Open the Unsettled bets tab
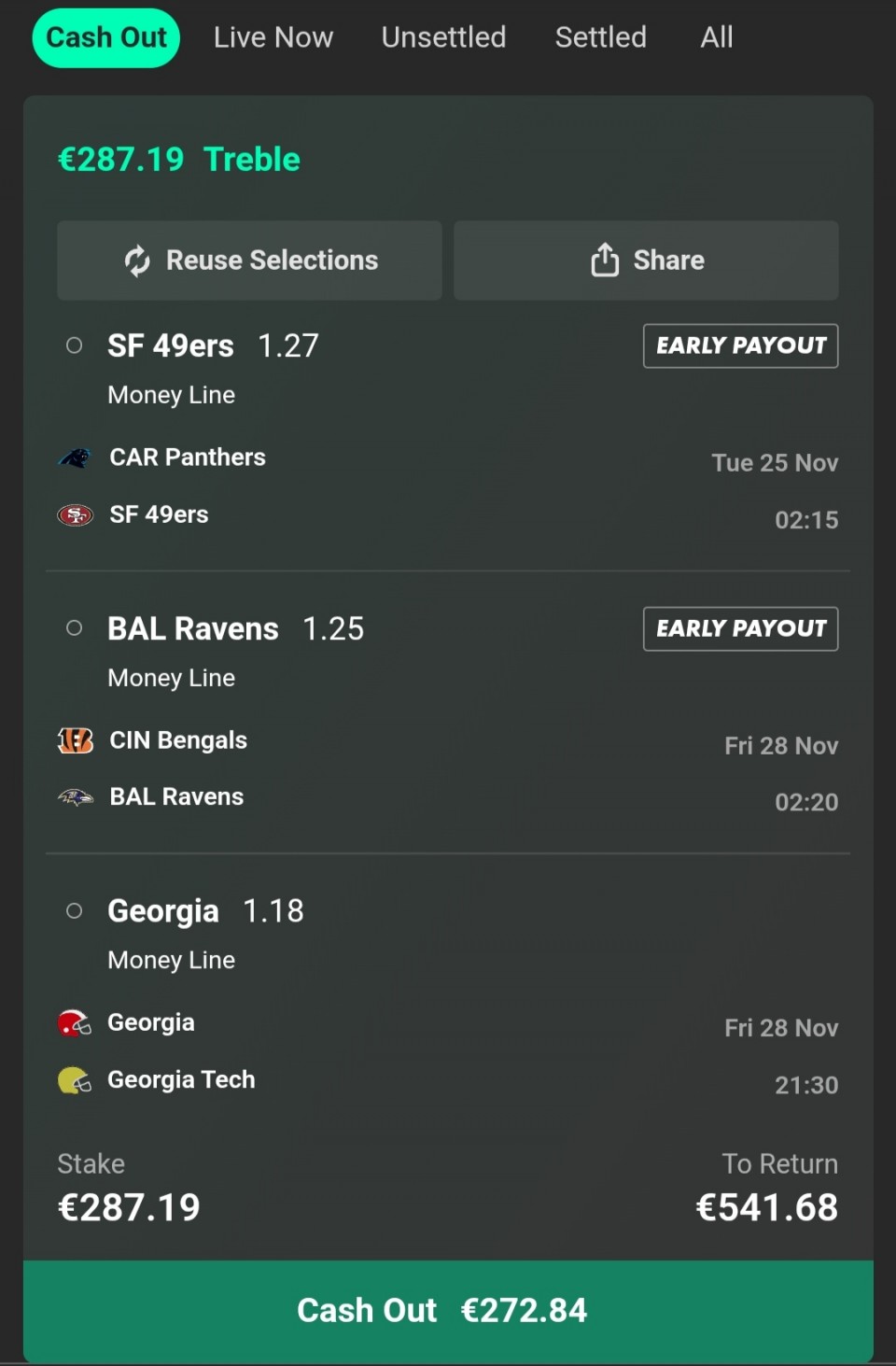Screen dimensions: 896x1366 [443, 37]
